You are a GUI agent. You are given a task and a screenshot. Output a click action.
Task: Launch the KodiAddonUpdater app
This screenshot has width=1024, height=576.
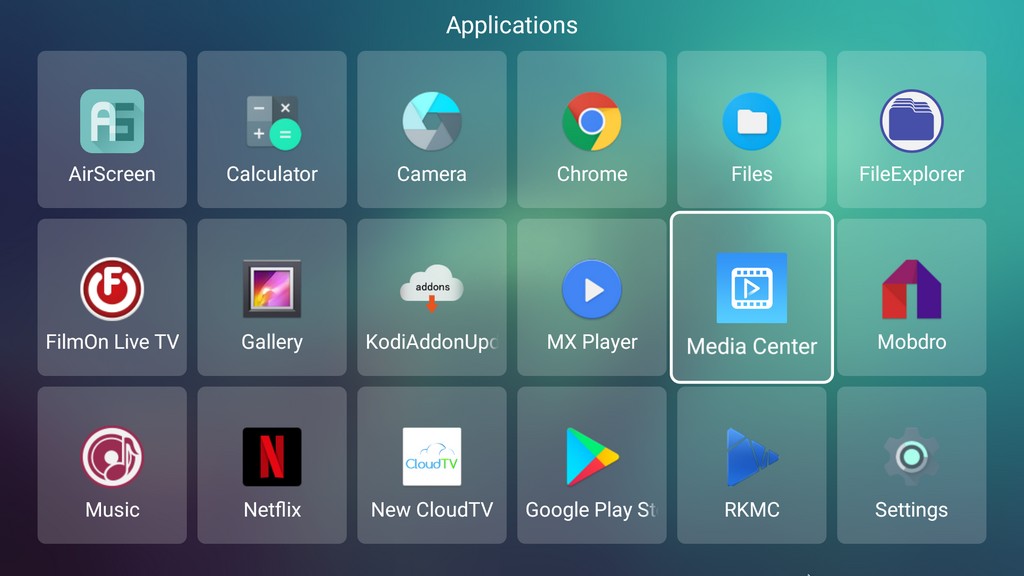pyautogui.click(x=432, y=298)
